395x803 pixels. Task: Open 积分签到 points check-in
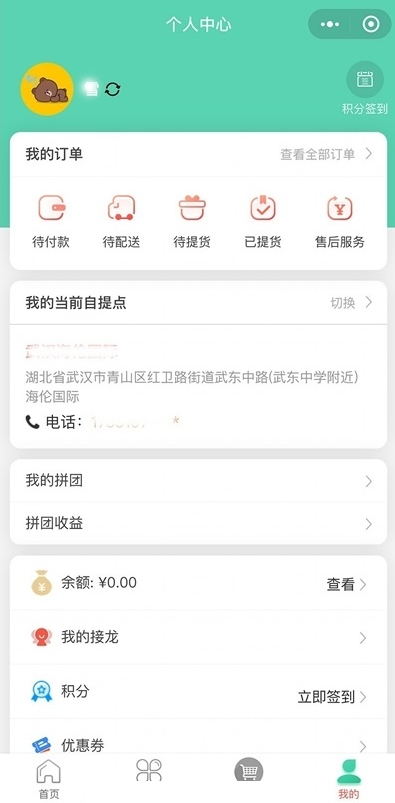tap(365, 88)
